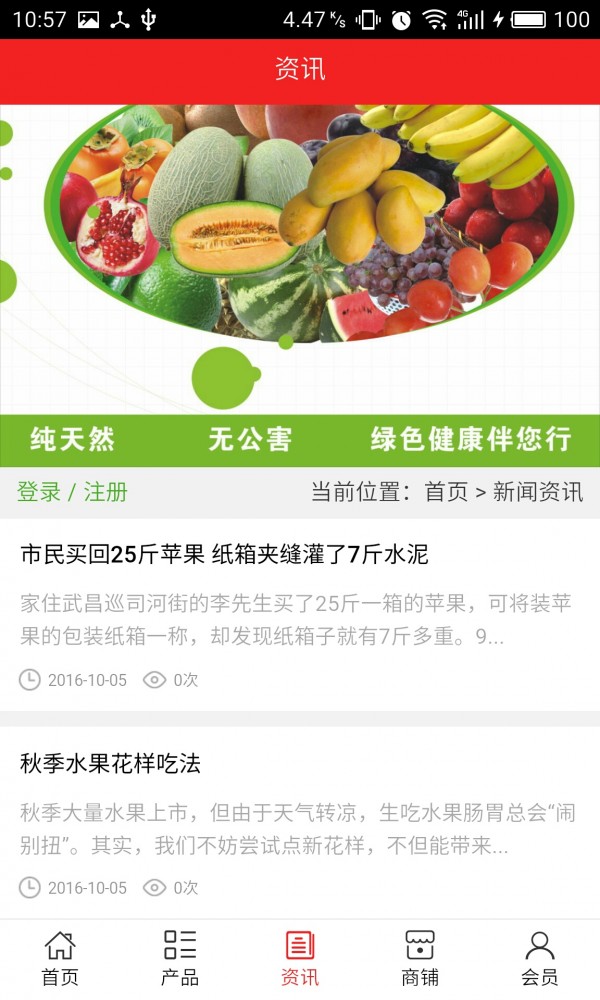The width and height of the screenshot is (600, 1000).
Task: Open the 注册 register link
Action: (x=106, y=492)
